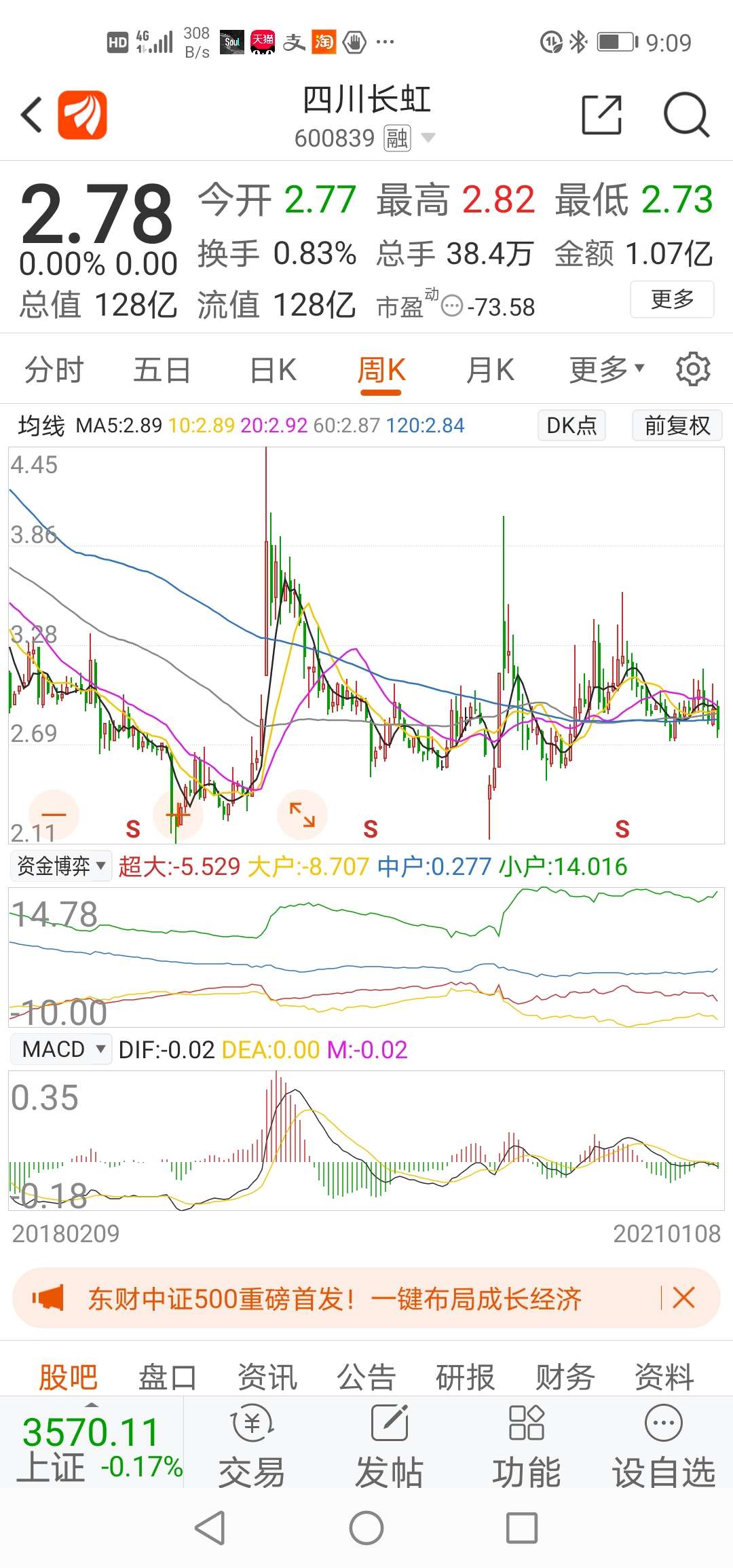Select the 日K chart tab
733x1568 pixels.
(273, 371)
